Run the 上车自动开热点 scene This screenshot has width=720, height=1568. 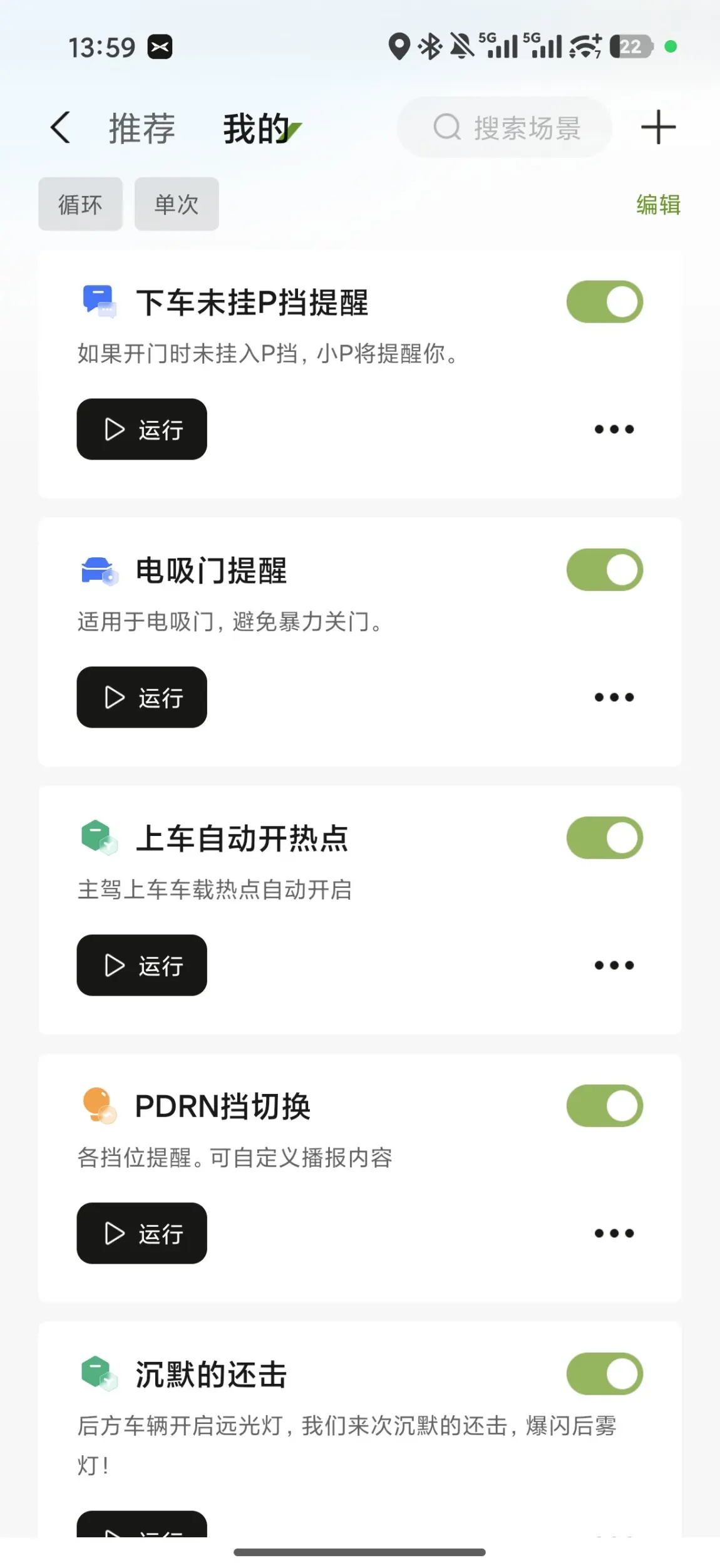point(142,965)
